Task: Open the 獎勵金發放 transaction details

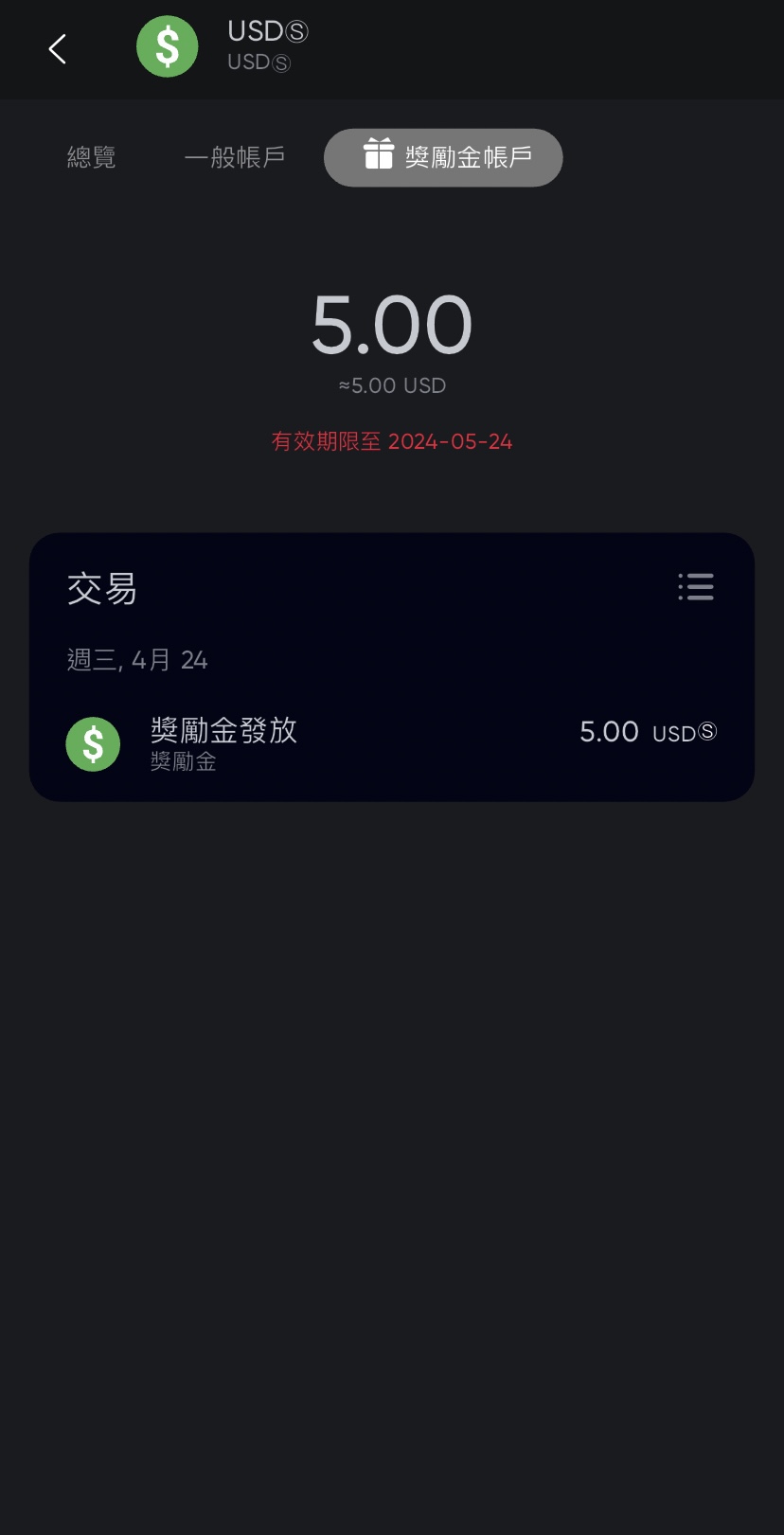Action: tap(391, 743)
